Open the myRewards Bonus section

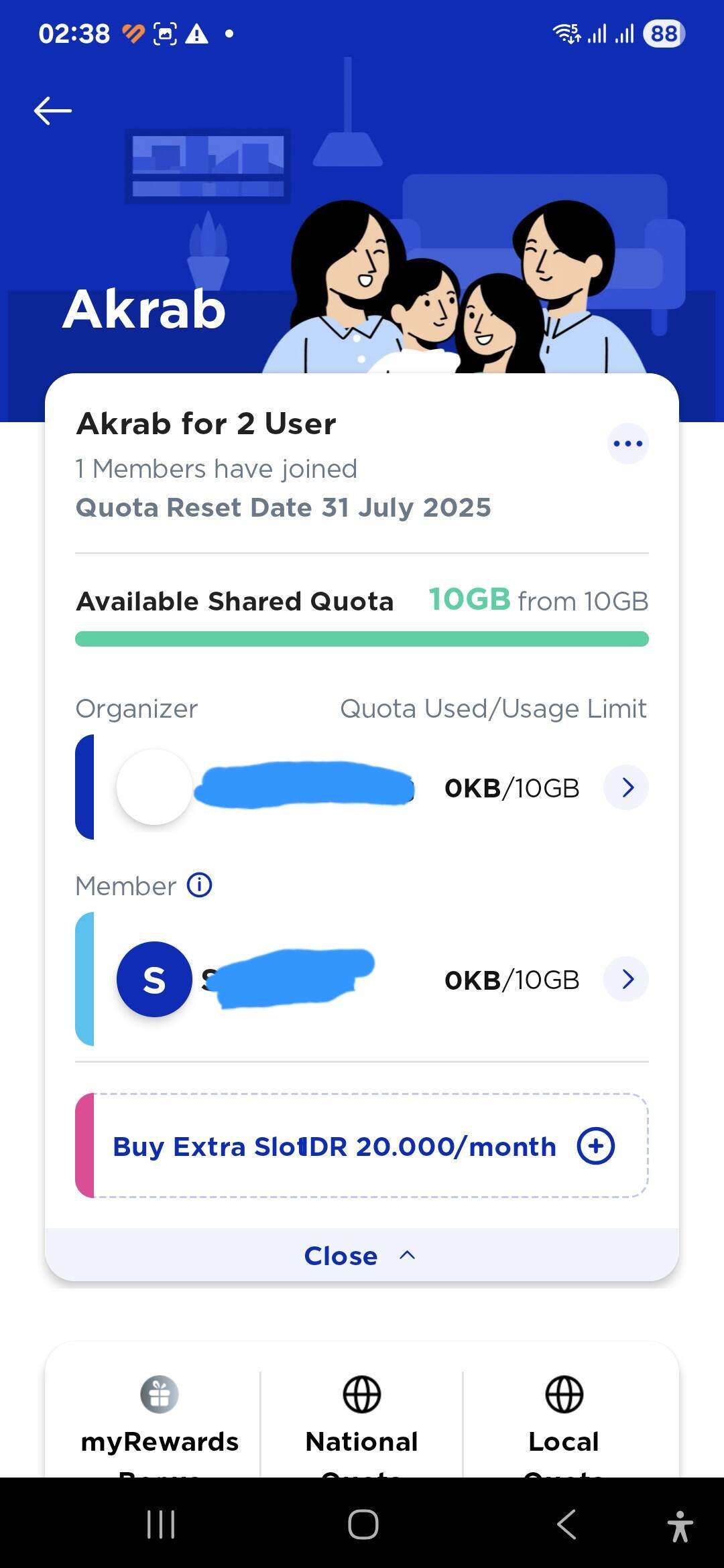[x=160, y=1421]
